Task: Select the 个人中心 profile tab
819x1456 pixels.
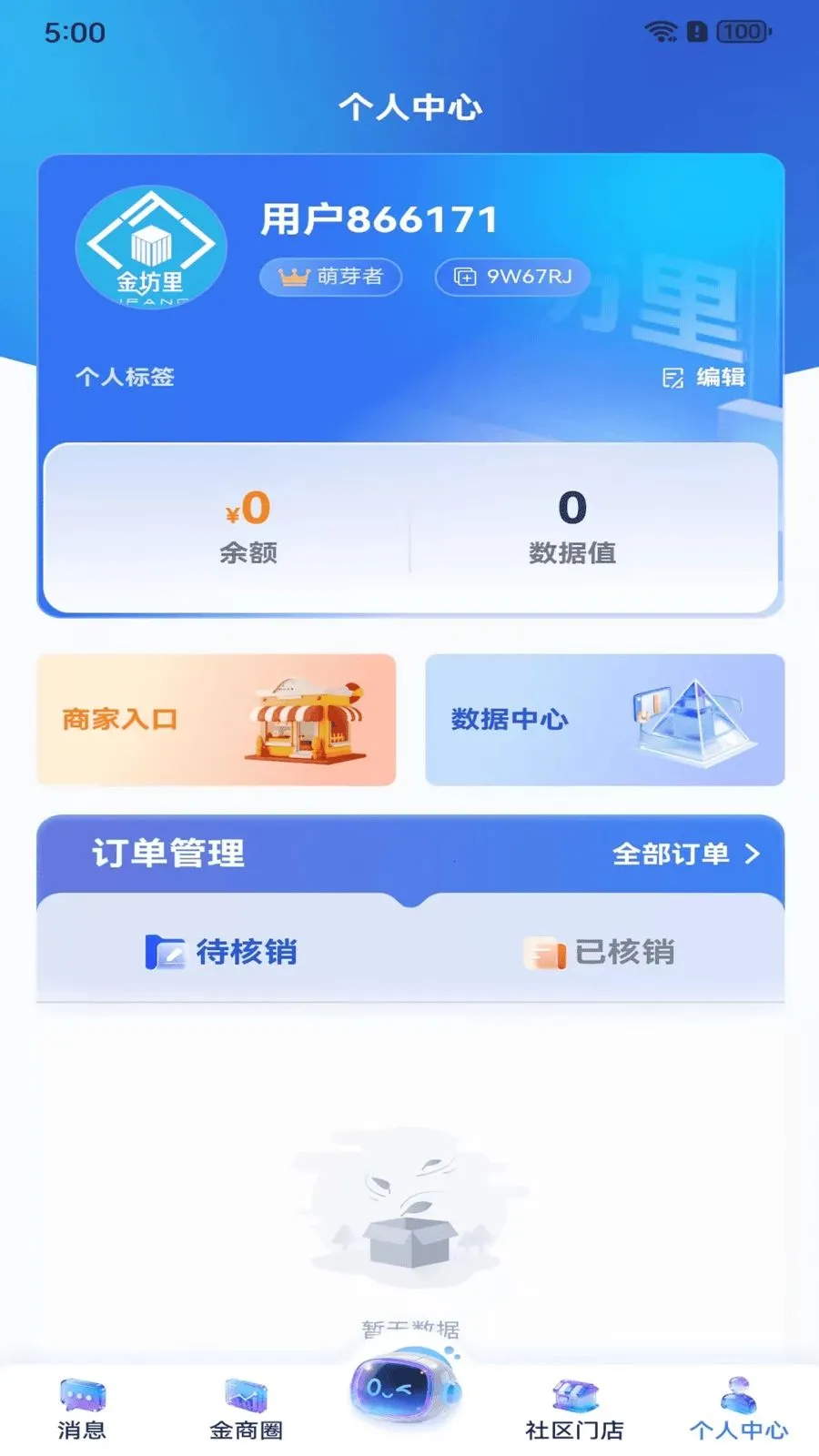Action: click(x=738, y=1409)
